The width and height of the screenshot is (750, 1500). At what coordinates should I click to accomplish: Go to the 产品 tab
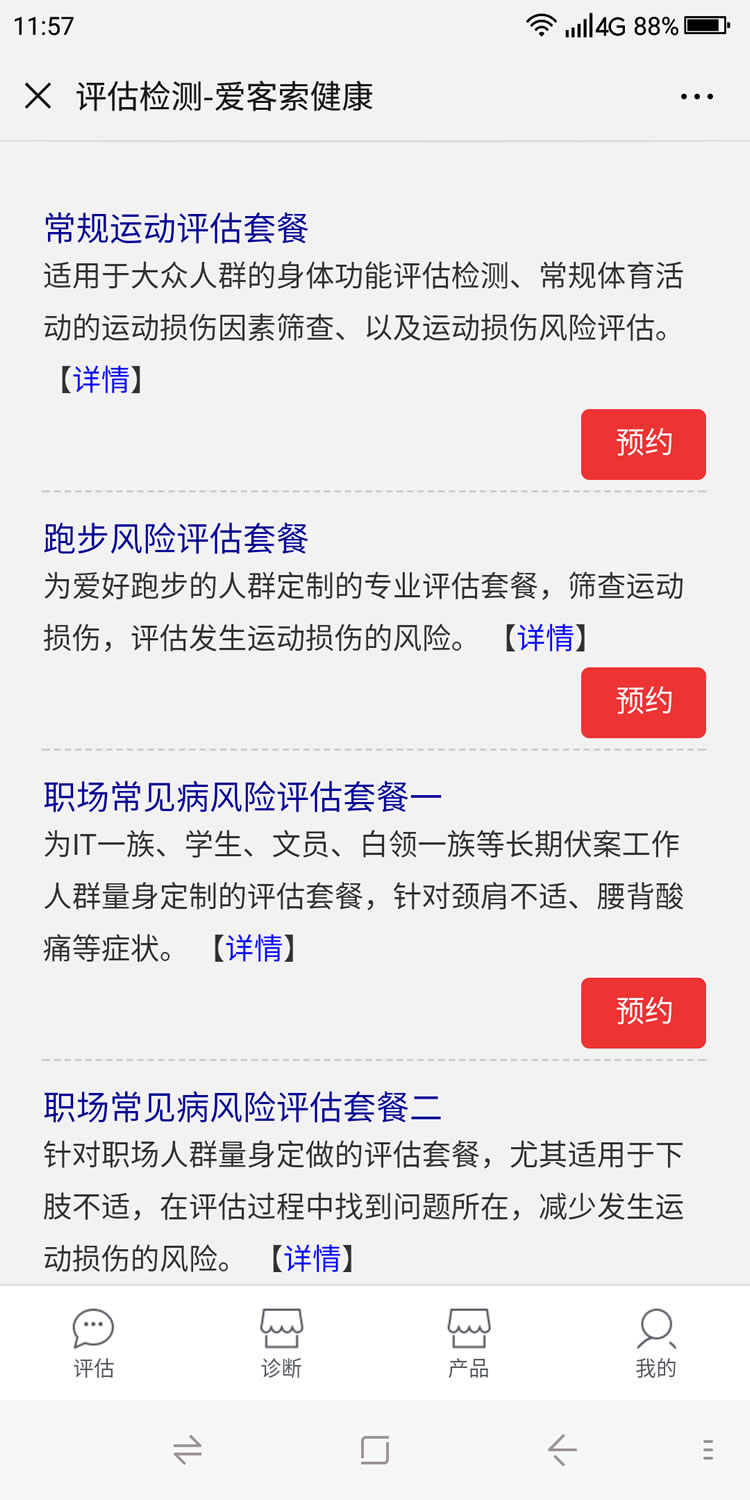468,1343
